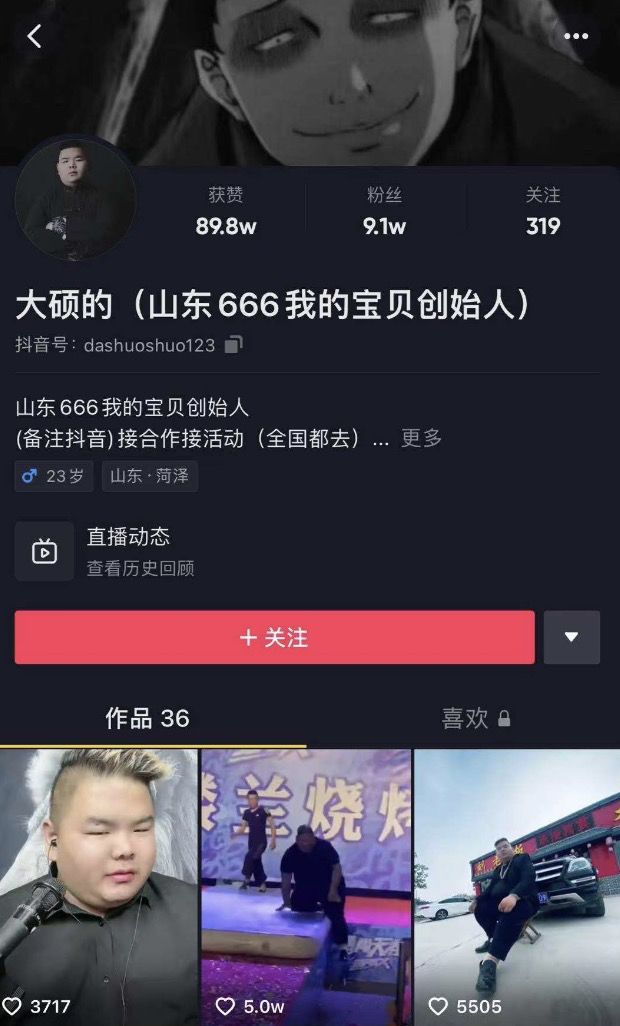620x1026 pixels.
Task: Open the video with 5505 likes
Action: click(517, 885)
